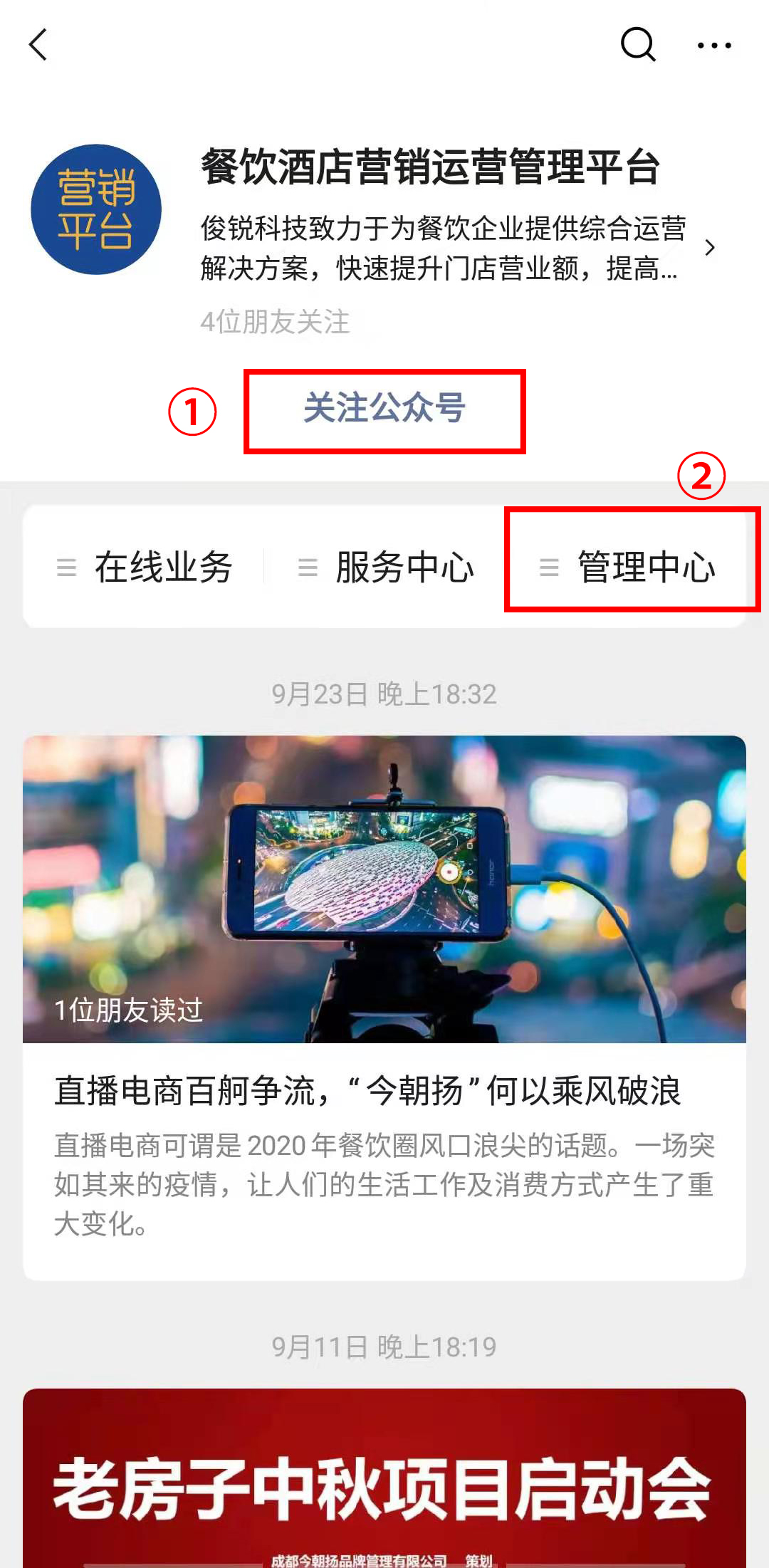Go back with the top-left arrow

click(38, 45)
